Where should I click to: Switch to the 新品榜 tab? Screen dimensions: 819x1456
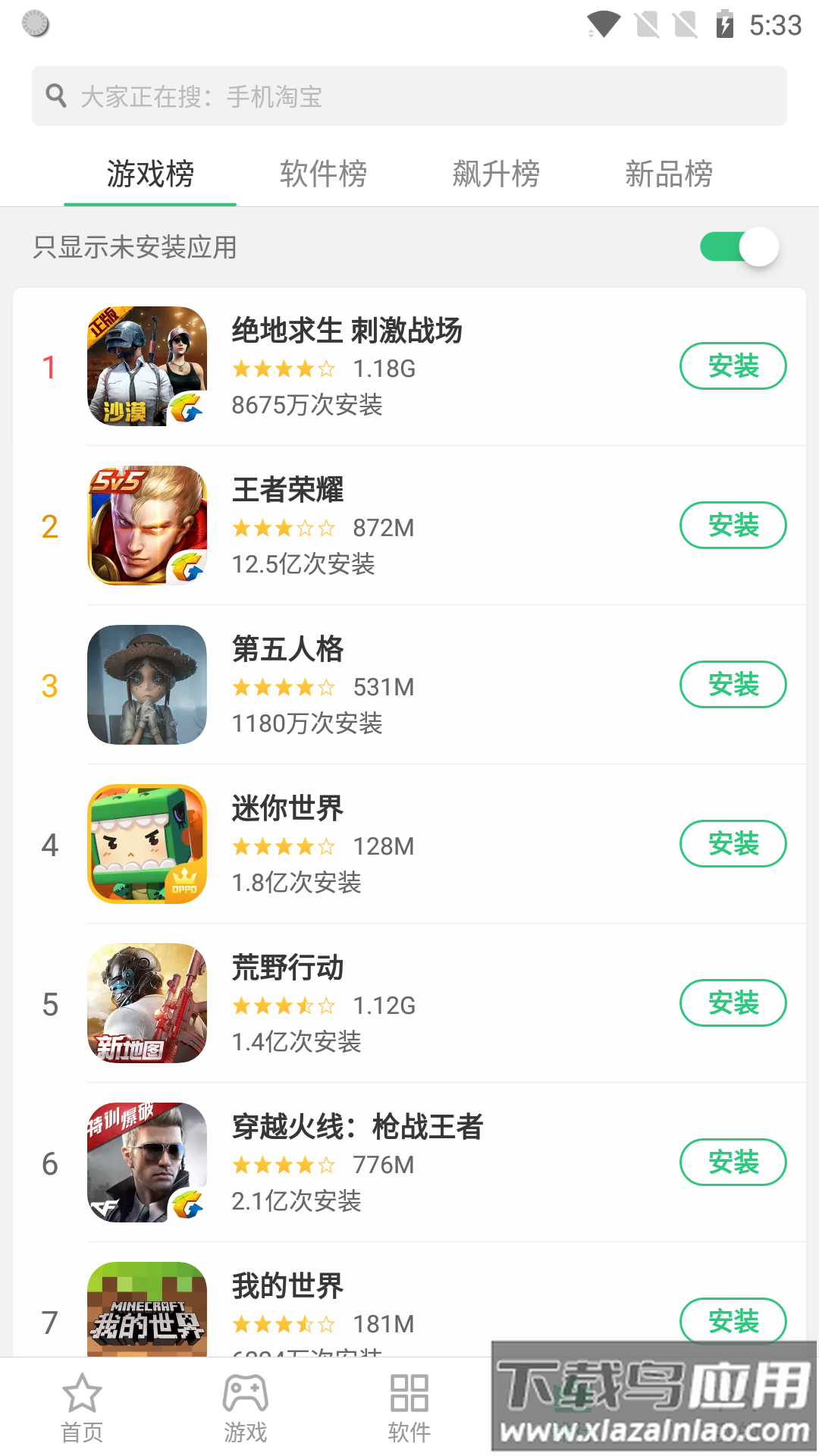(x=669, y=174)
